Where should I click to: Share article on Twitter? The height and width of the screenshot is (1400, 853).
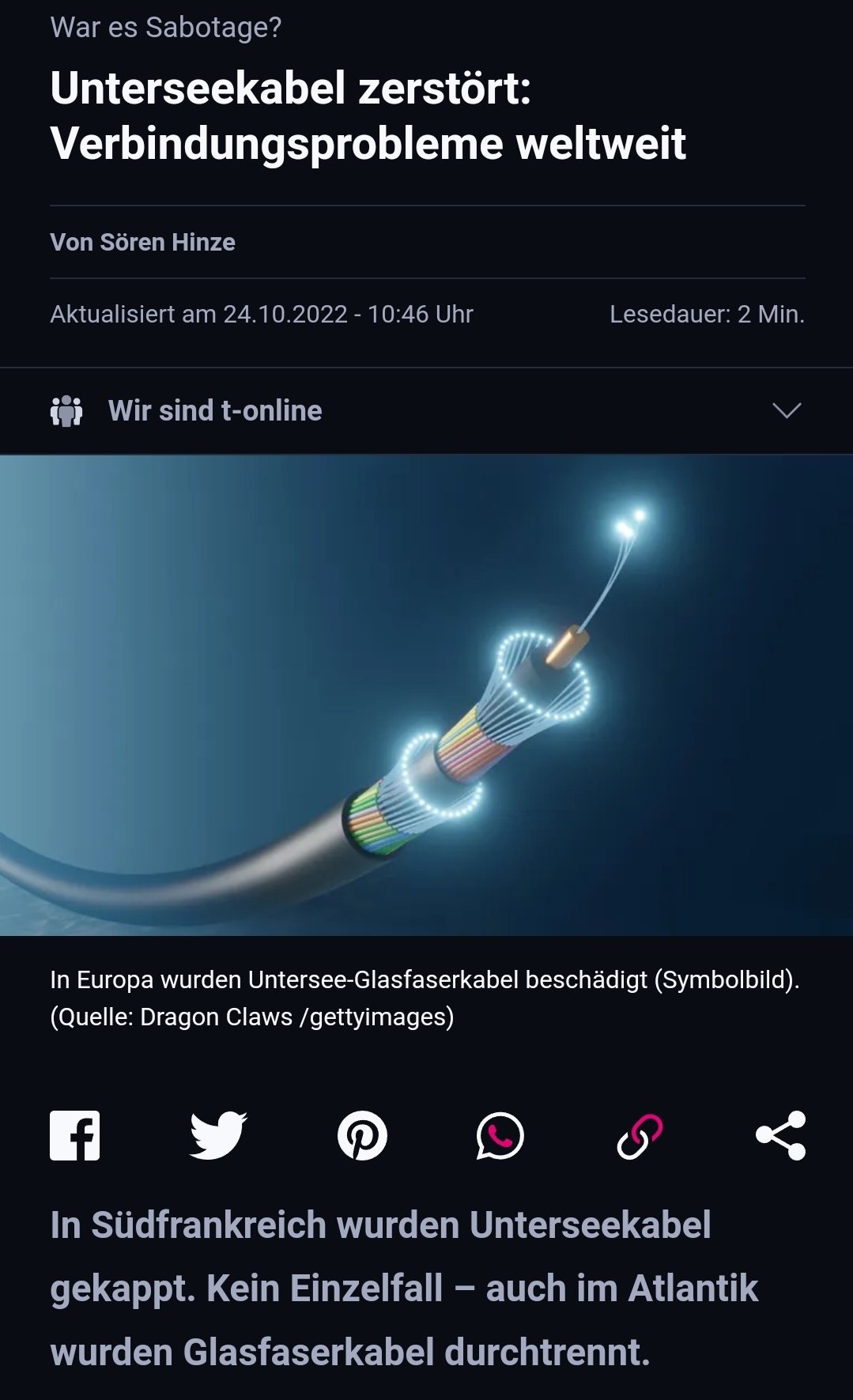(218, 1136)
